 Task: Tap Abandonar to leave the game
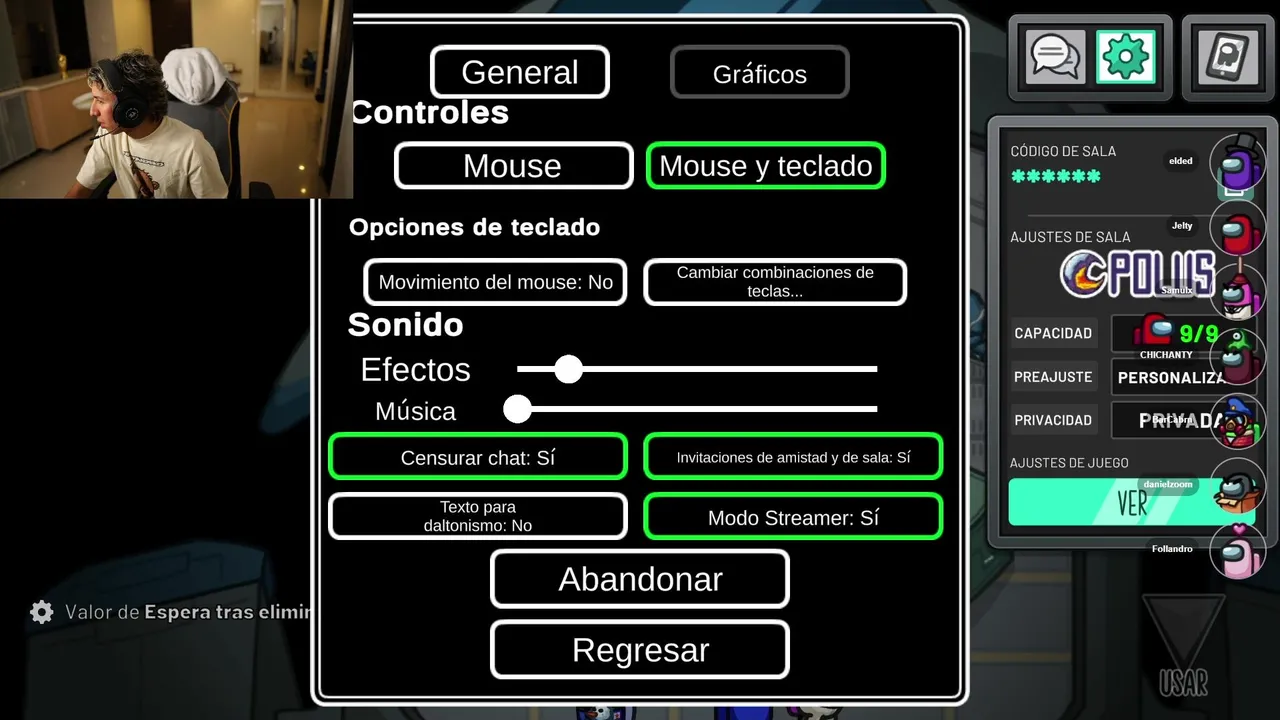pyautogui.click(x=640, y=579)
